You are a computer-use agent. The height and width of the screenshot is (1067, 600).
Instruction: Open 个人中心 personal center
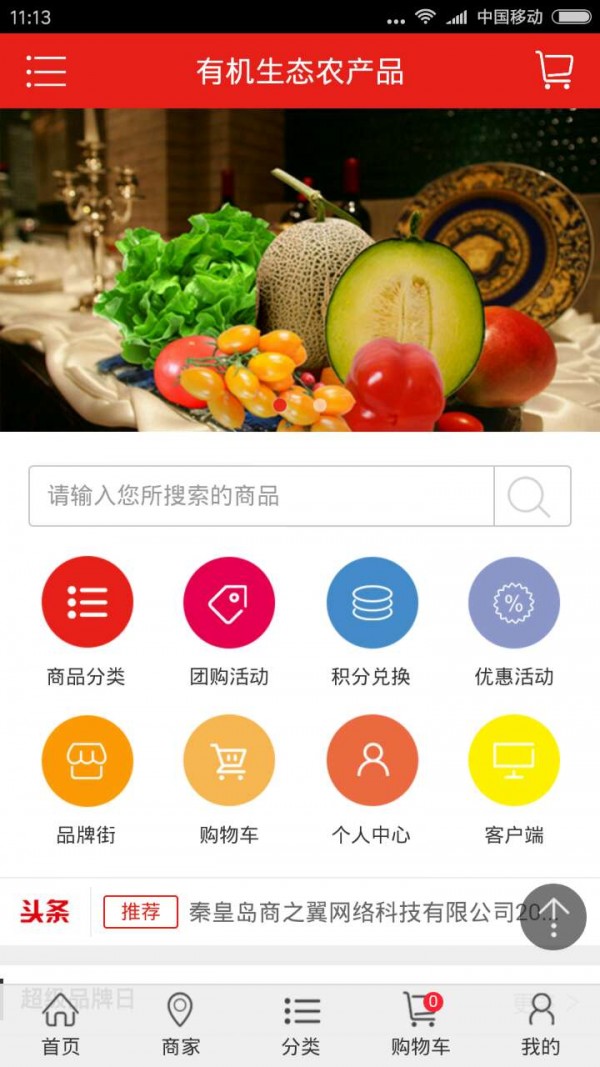(x=372, y=760)
